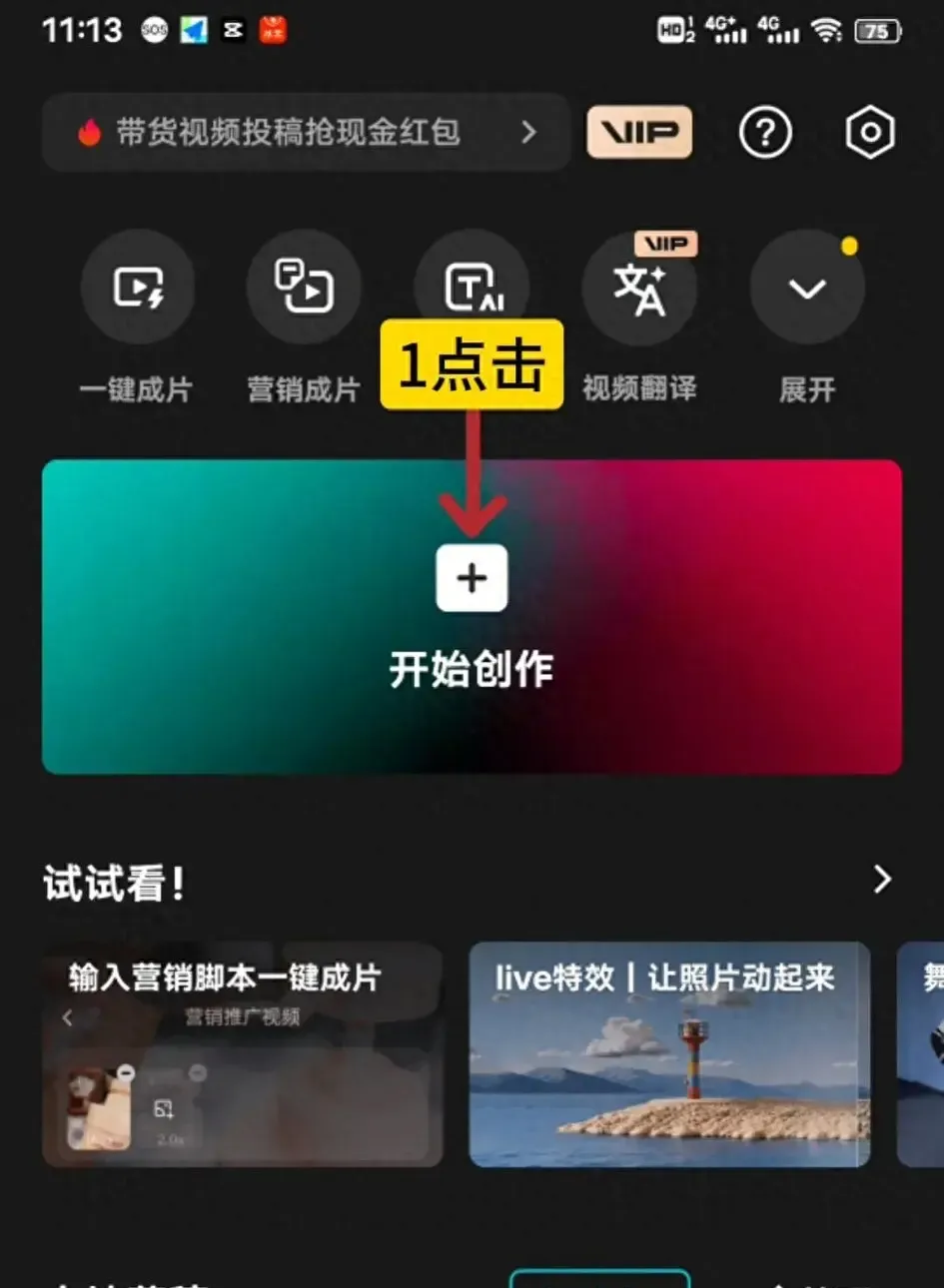Viewport: 944px width, 1288px height.
Task: Open settings hexagon icon
Action: (869, 132)
